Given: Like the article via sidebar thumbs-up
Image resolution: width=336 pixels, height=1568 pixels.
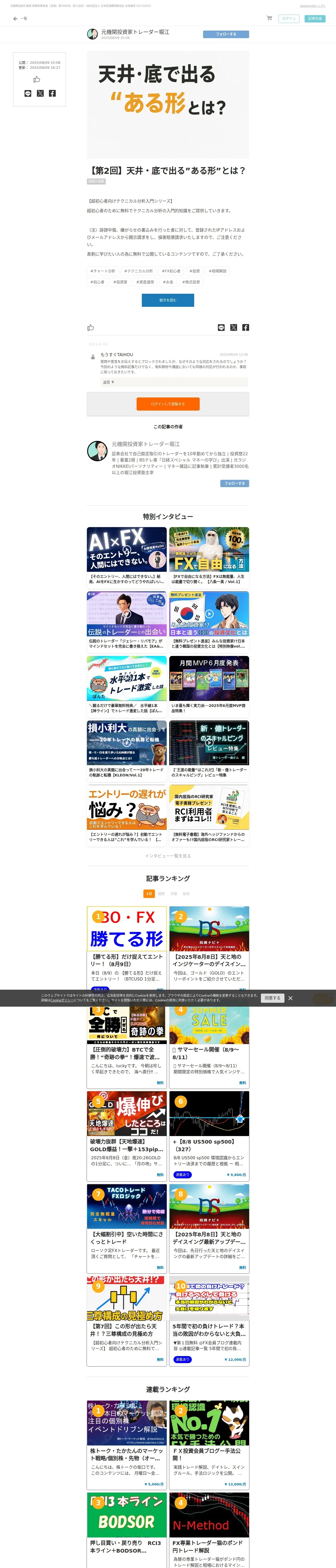Looking at the screenshot, I should (x=37, y=79).
